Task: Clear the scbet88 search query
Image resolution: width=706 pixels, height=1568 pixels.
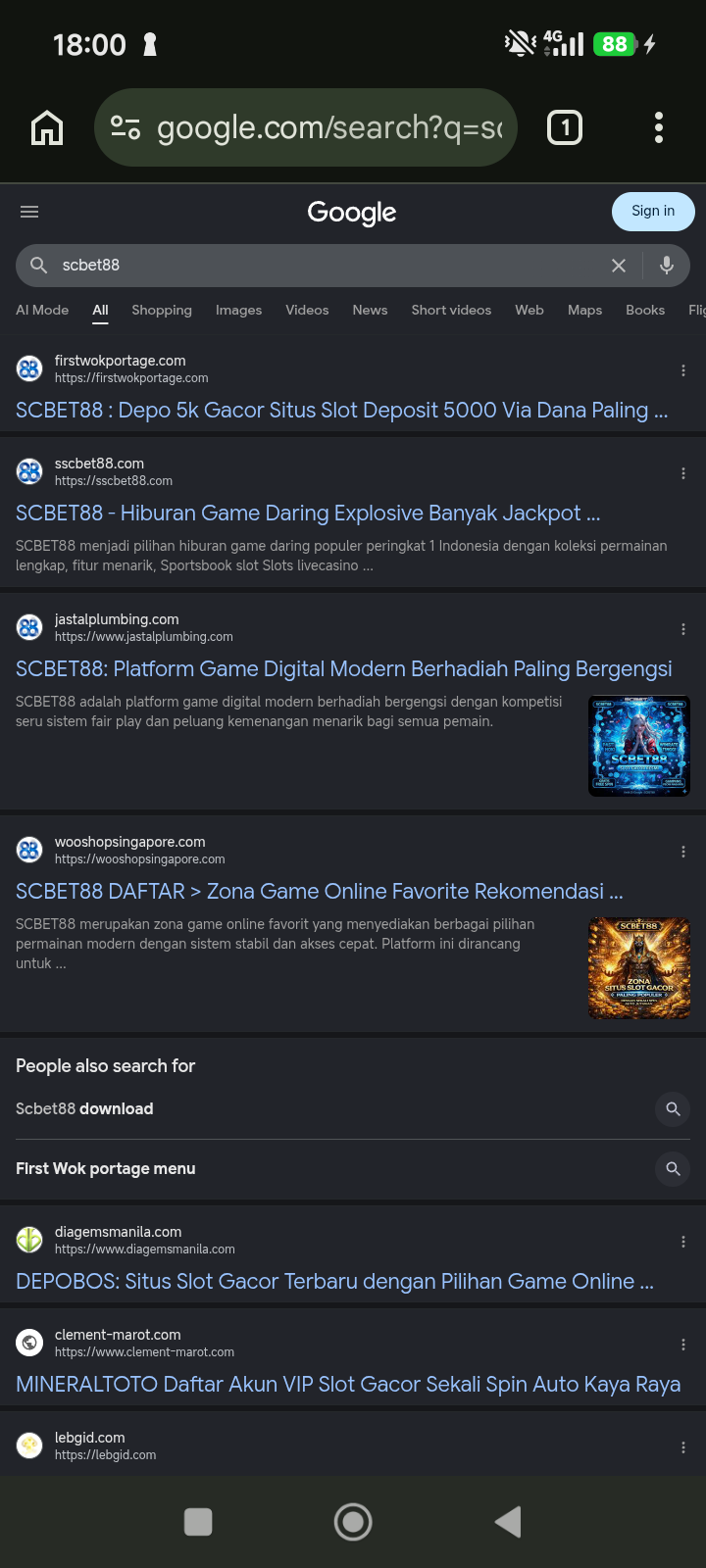Action: 619,266
